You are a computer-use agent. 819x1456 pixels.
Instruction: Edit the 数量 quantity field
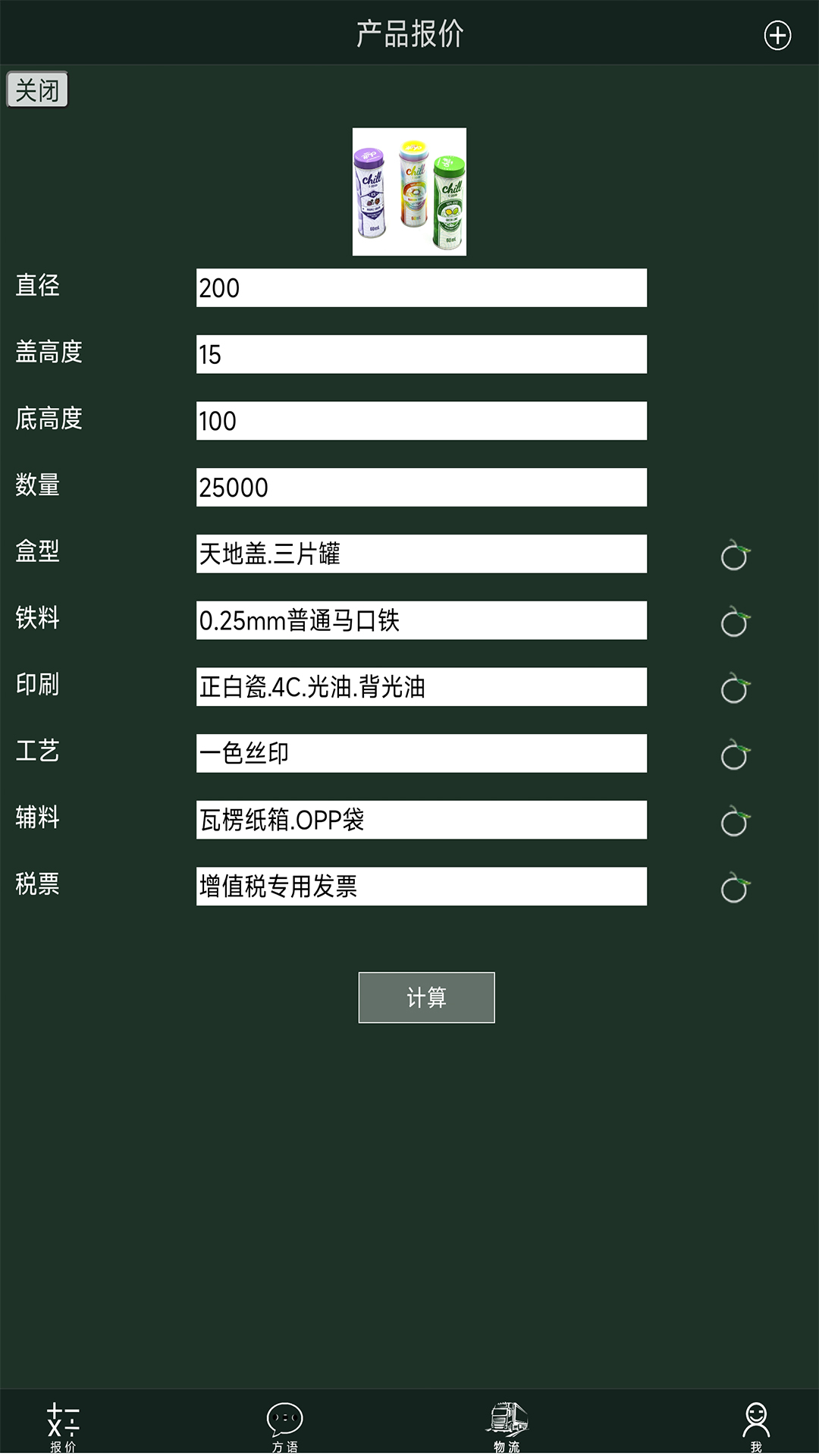pos(421,488)
